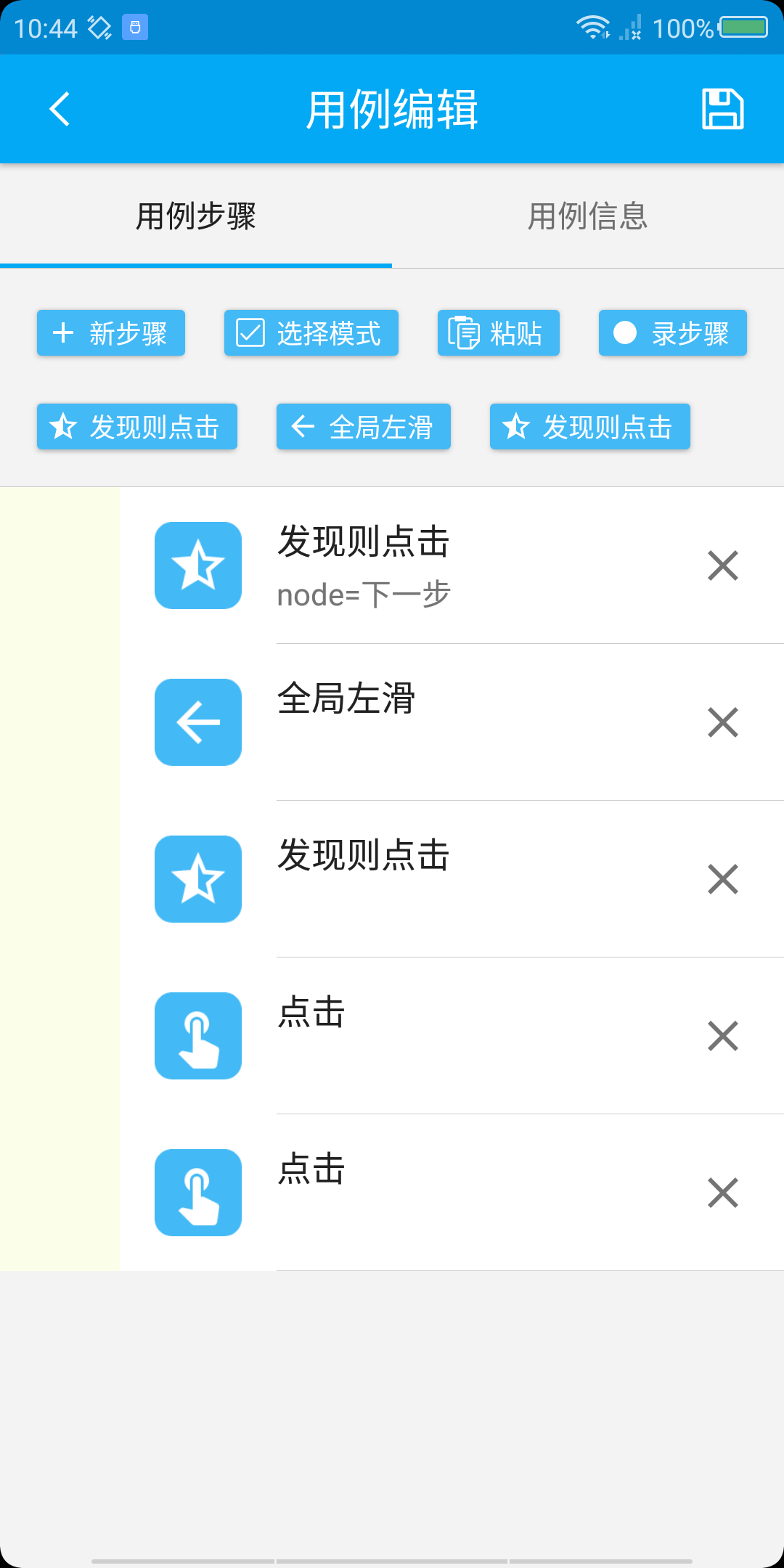The image size is (784, 1568).
Task: Delete the 全局左滑 step with its X
Action: [x=723, y=722]
